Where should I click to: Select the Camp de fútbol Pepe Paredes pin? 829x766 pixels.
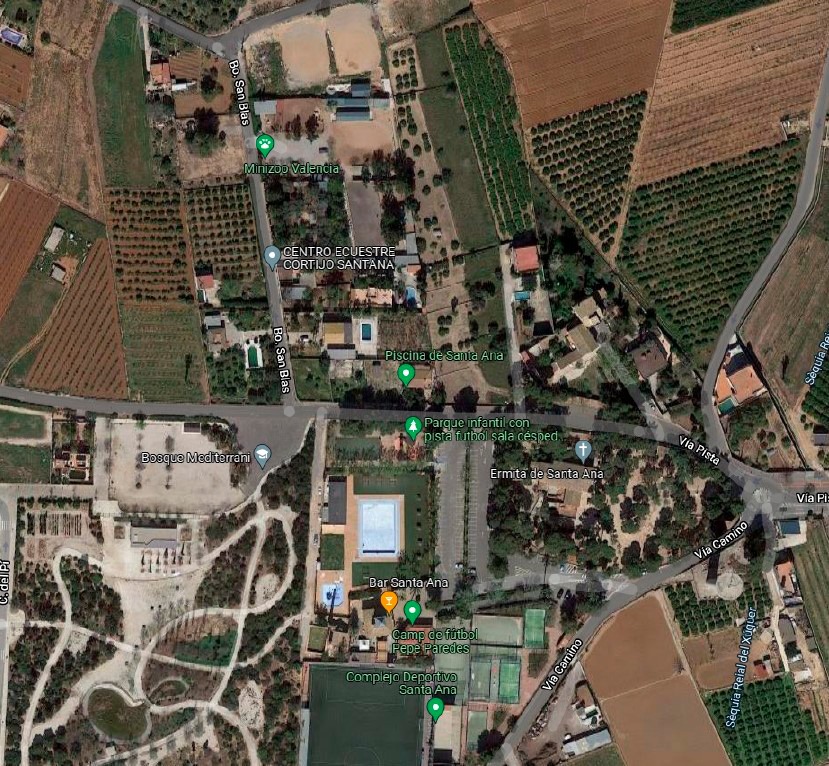point(412,610)
